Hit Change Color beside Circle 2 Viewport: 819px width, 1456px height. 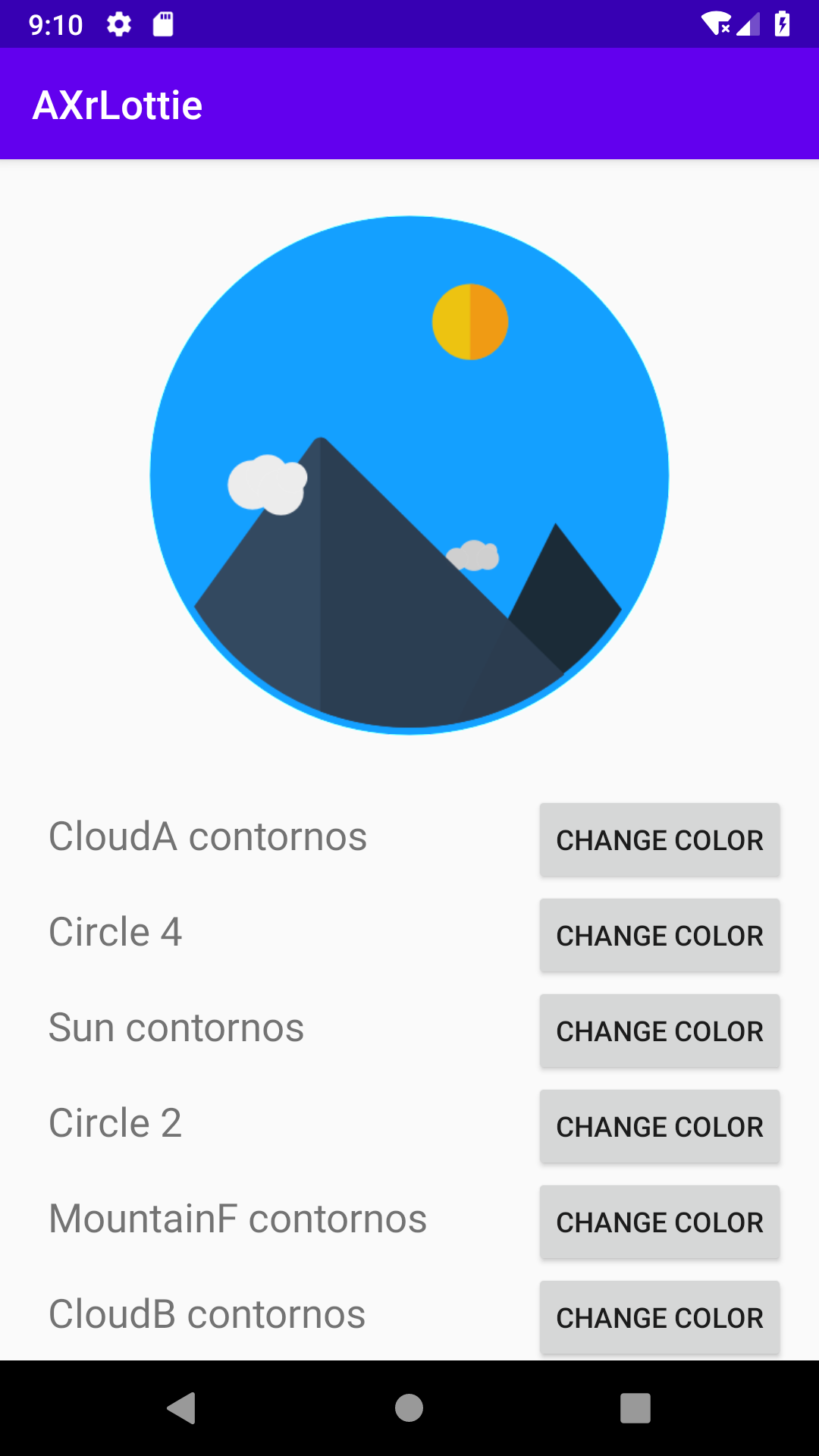click(x=660, y=1127)
